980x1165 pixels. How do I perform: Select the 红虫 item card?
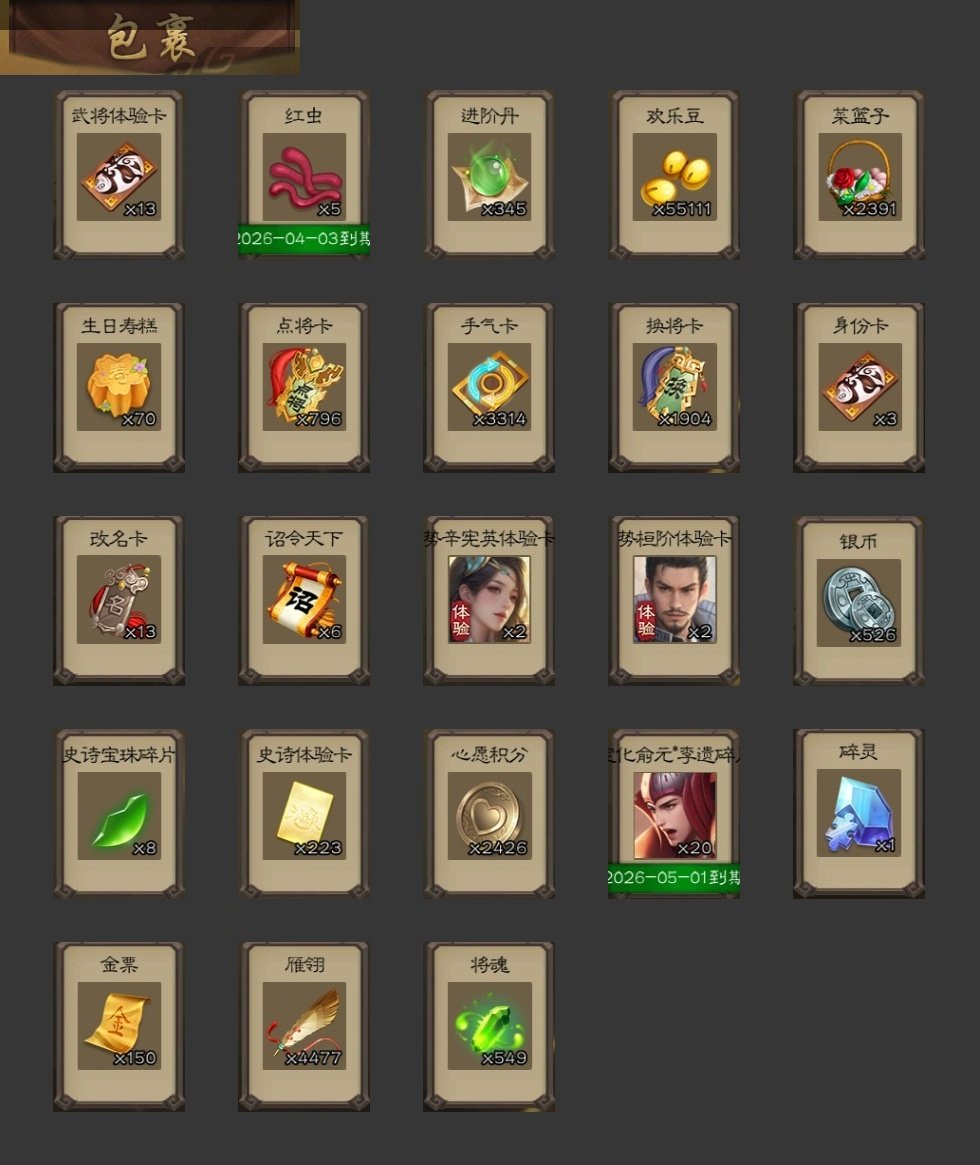pyautogui.click(x=304, y=177)
